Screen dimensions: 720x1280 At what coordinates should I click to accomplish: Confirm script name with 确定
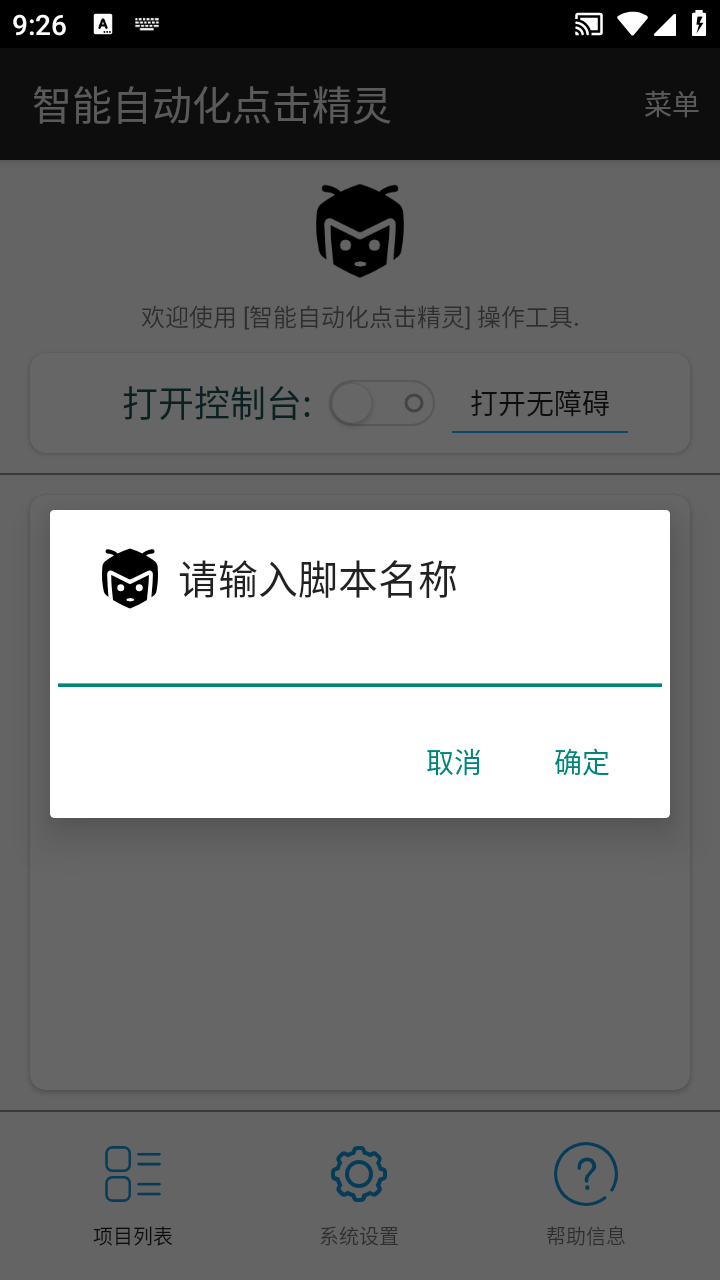(x=582, y=763)
